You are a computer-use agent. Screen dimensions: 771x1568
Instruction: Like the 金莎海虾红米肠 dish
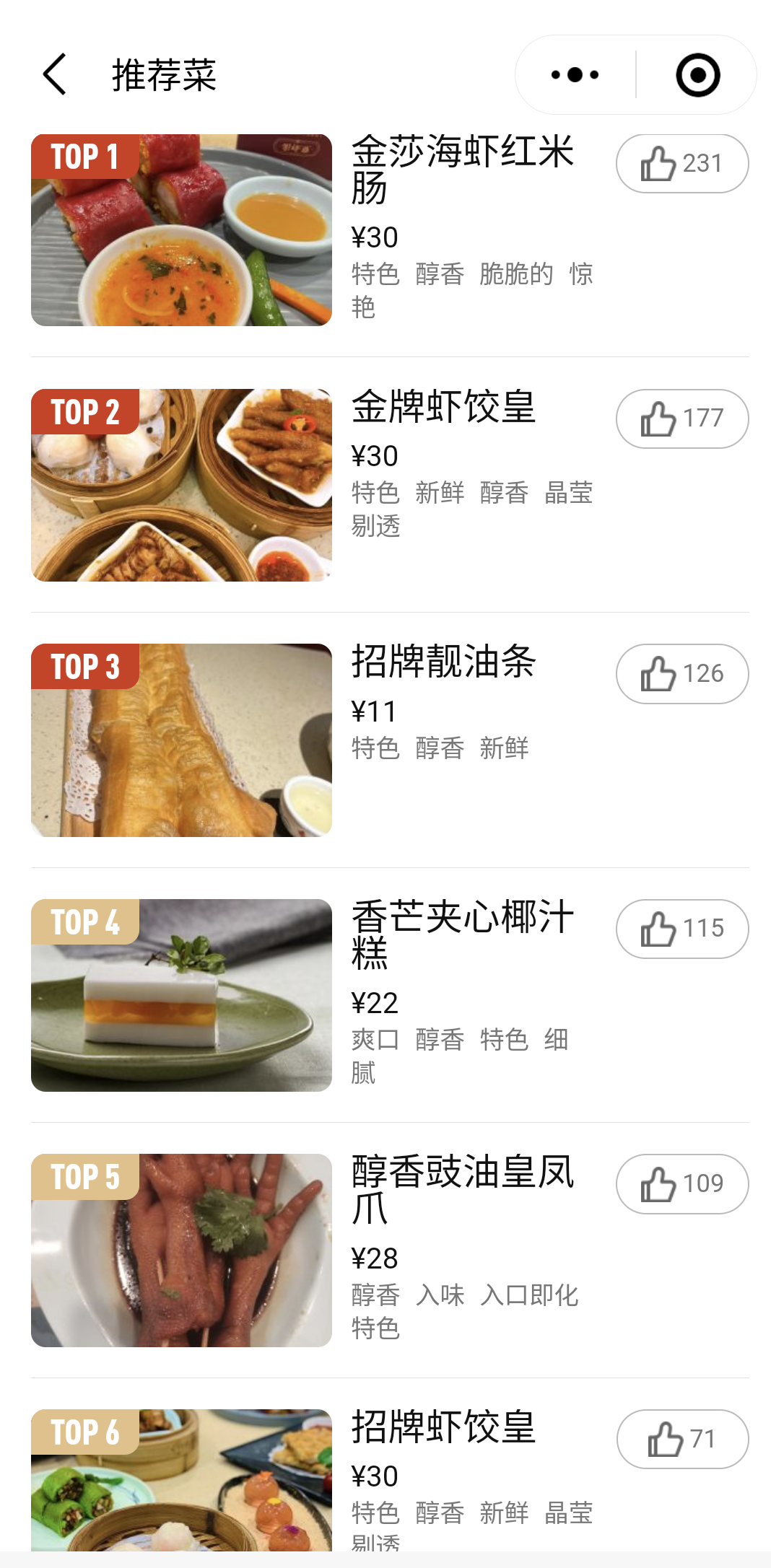tap(681, 164)
